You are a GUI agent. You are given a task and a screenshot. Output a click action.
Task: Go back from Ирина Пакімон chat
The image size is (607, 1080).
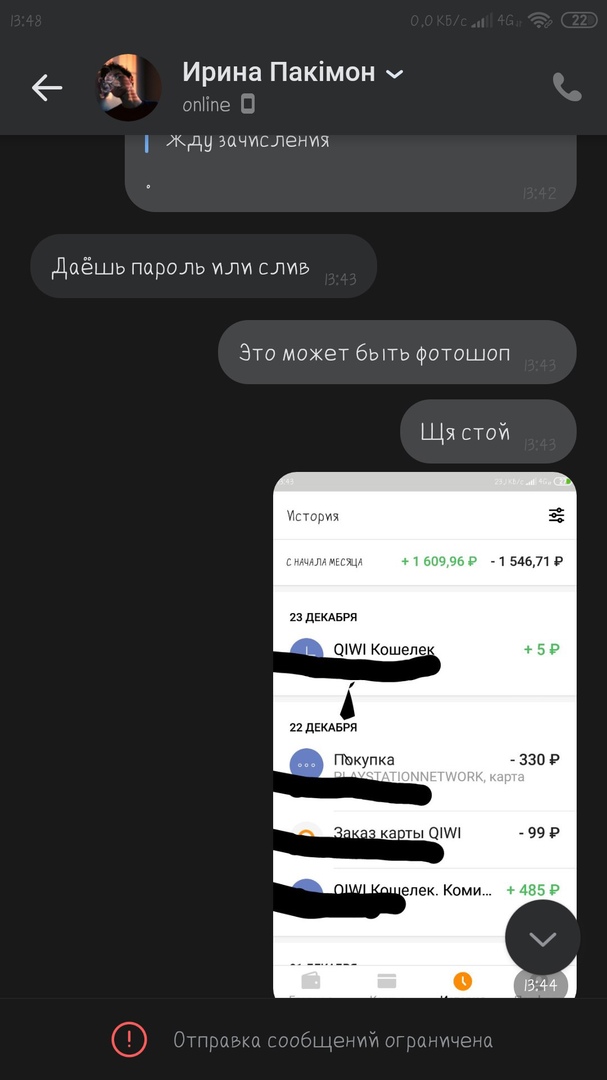click(x=47, y=88)
